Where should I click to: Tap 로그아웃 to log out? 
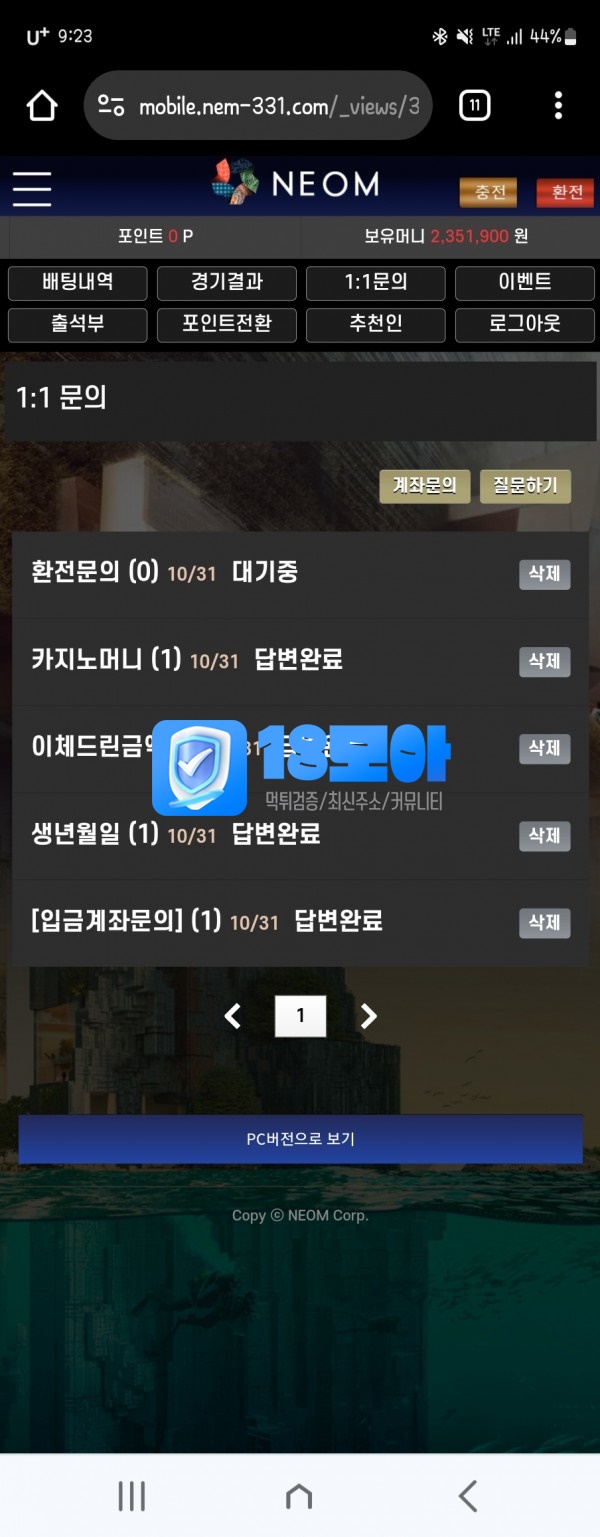click(525, 325)
